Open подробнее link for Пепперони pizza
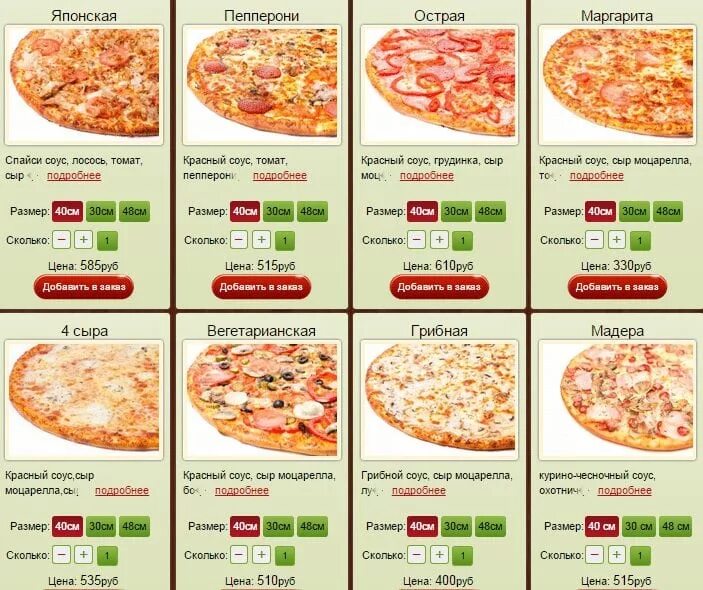The width and height of the screenshot is (703, 590). [280, 175]
